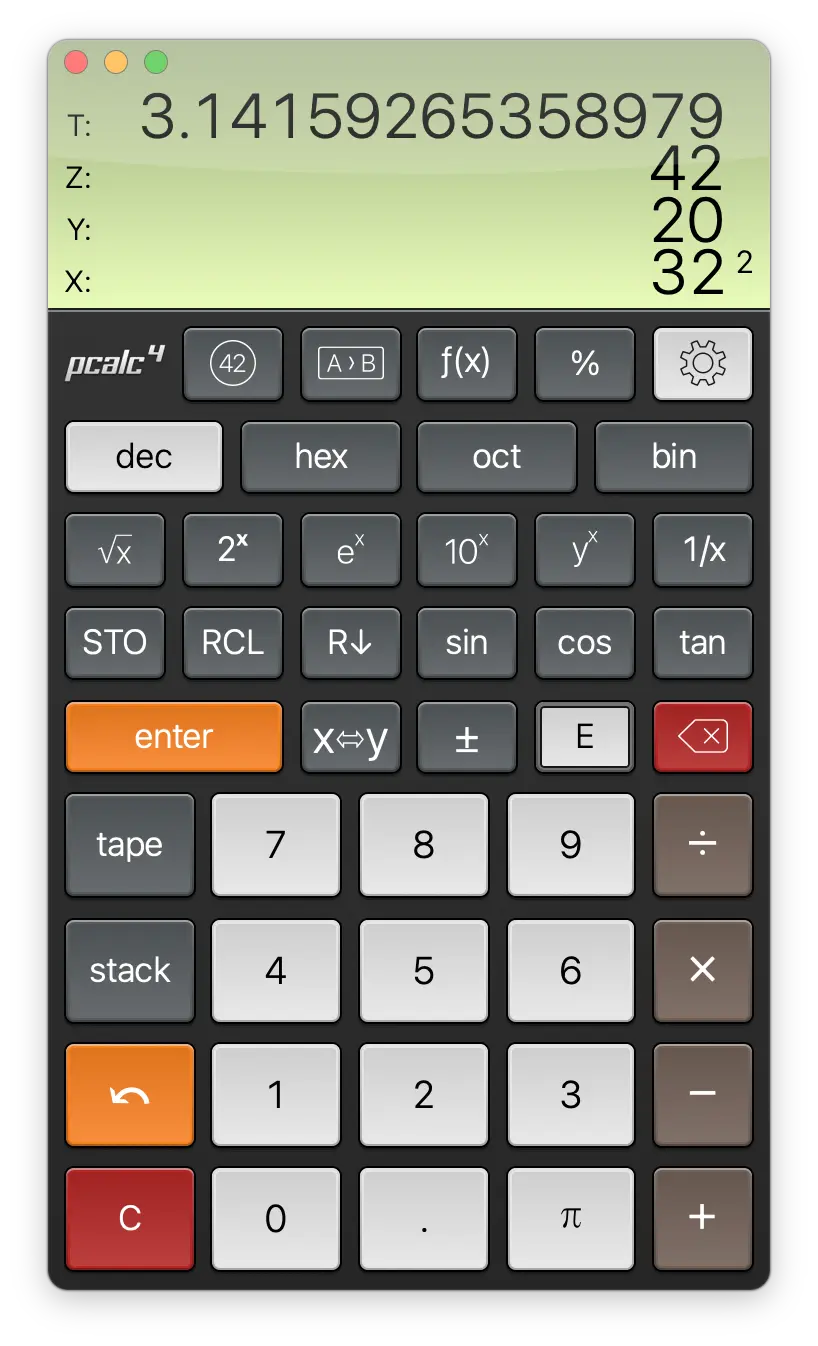Open the constants 42 button
The height and width of the screenshot is (1346, 818).
pyautogui.click(x=232, y=364)
